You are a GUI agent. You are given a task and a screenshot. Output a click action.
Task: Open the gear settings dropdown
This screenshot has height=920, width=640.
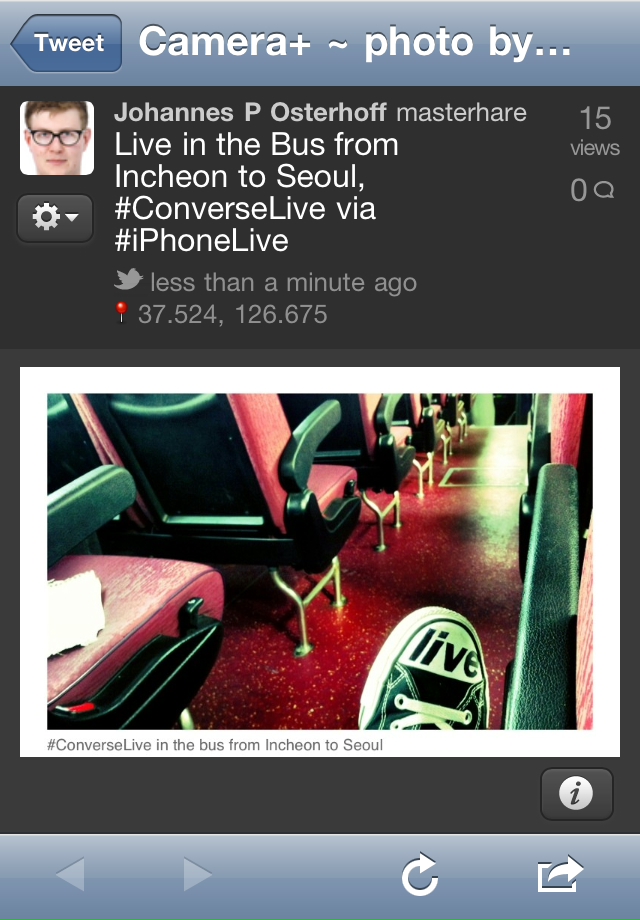[55, 218]
